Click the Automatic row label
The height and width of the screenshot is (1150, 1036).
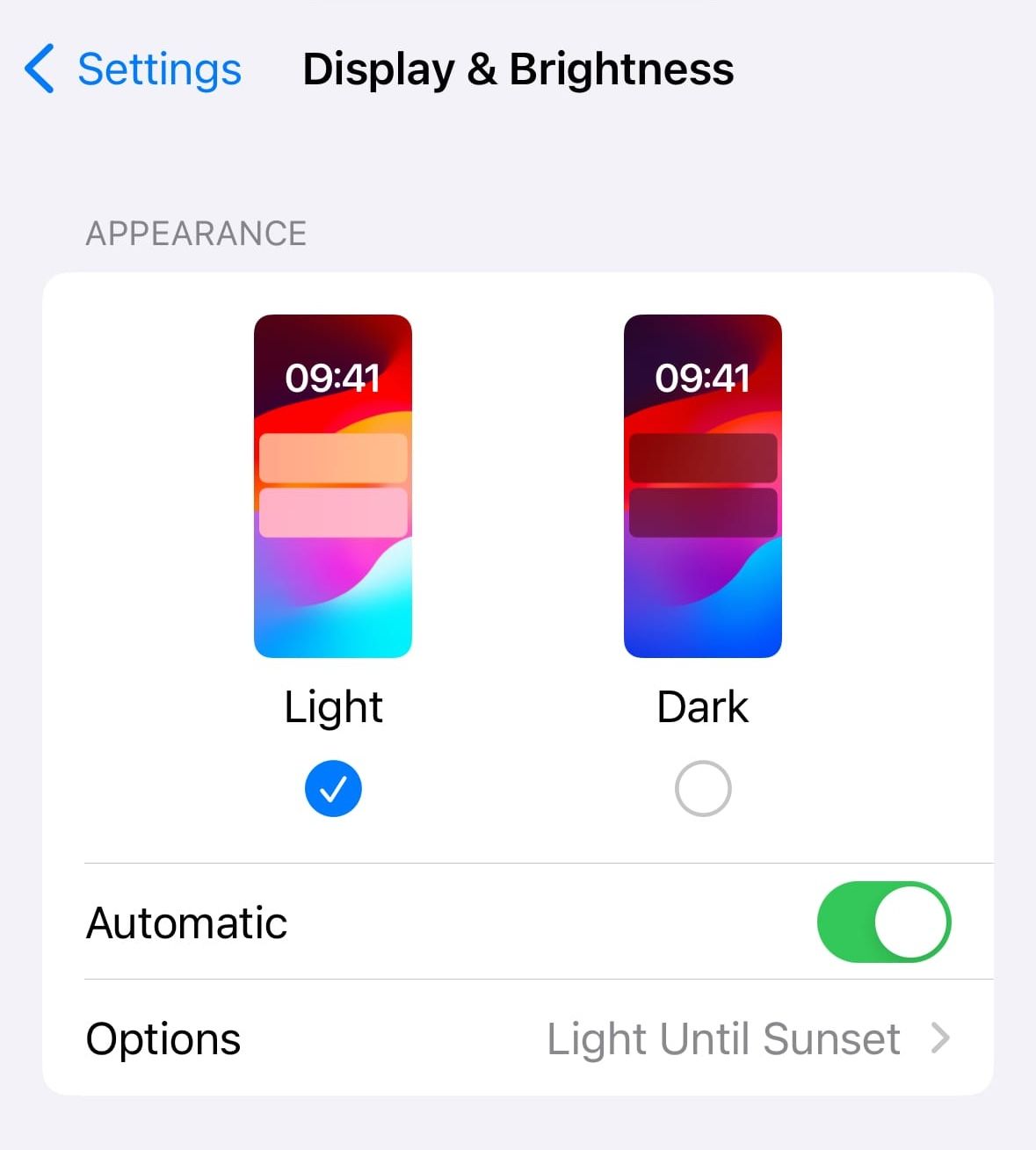tap(185, 922)
